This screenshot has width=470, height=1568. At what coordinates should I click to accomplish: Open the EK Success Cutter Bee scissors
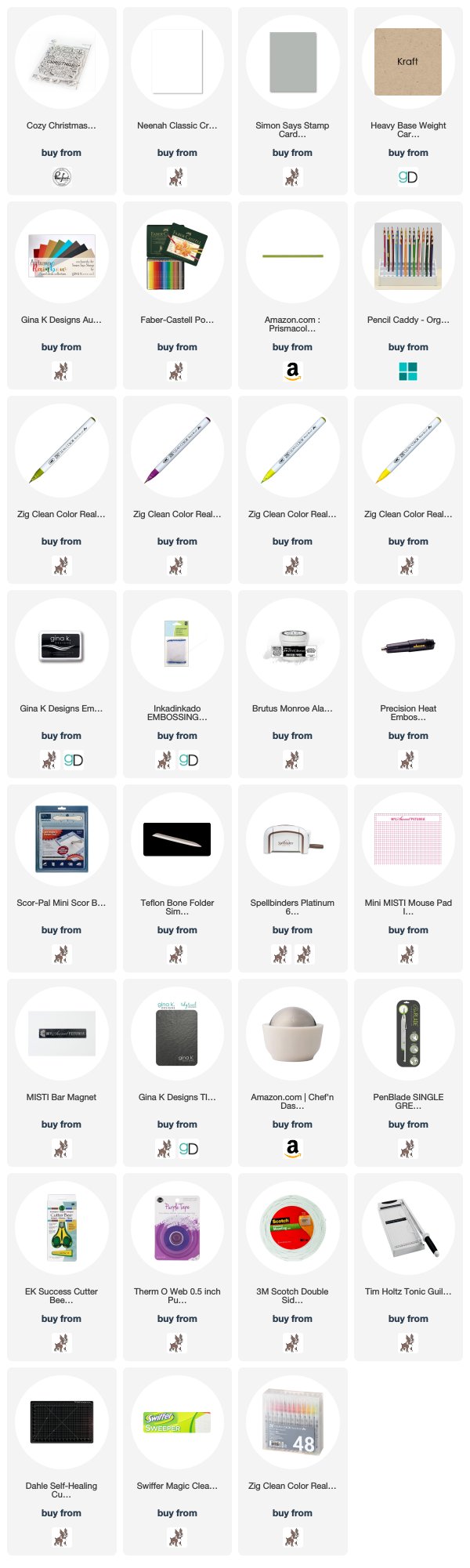click(61, 1229)
